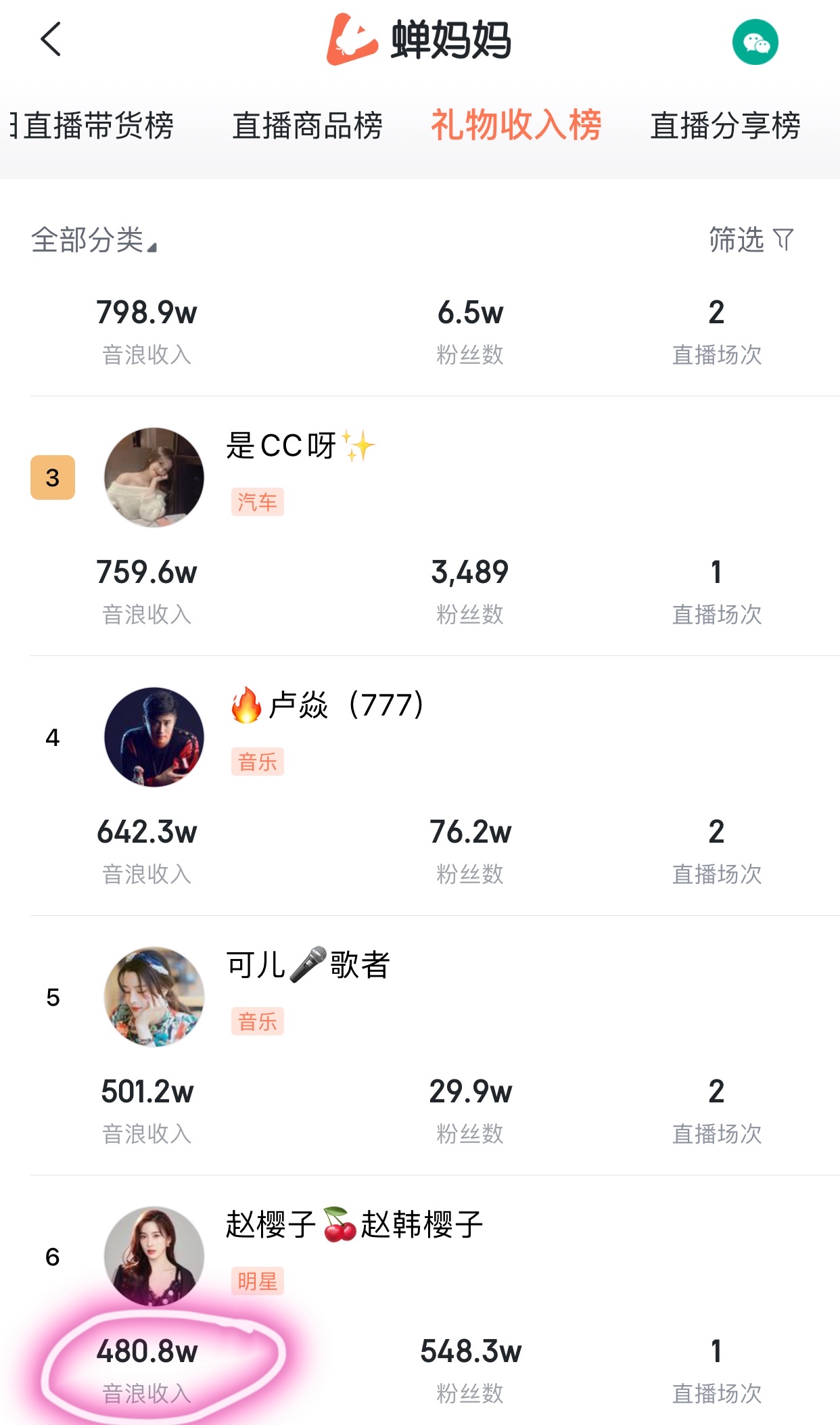Expand the rank 3 badge details
The image size is (840, 1425).
coord(51,477)
